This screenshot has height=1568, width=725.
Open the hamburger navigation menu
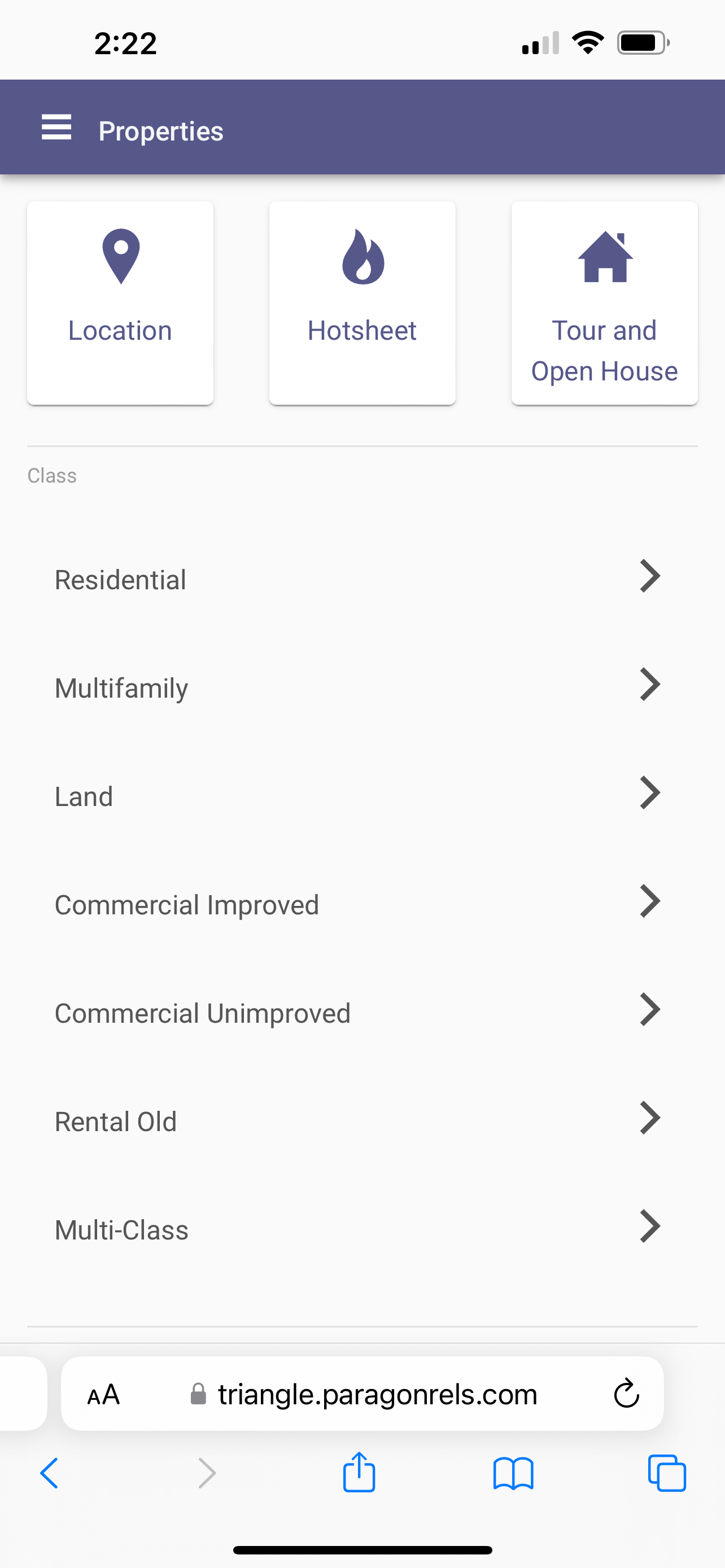click(x=56, y=129)
